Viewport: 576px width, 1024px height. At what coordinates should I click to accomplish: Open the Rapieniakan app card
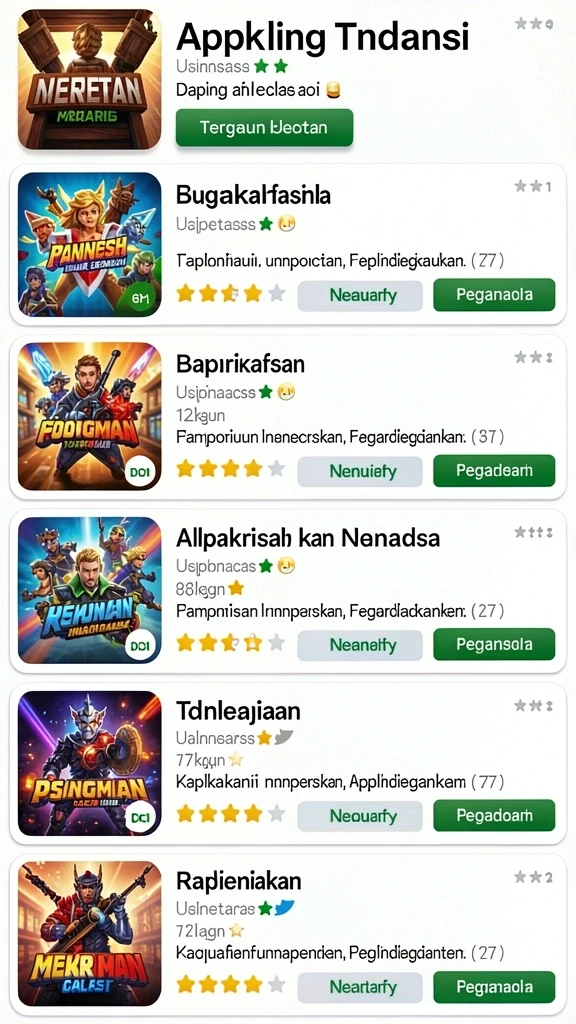[x=288, y=935]
